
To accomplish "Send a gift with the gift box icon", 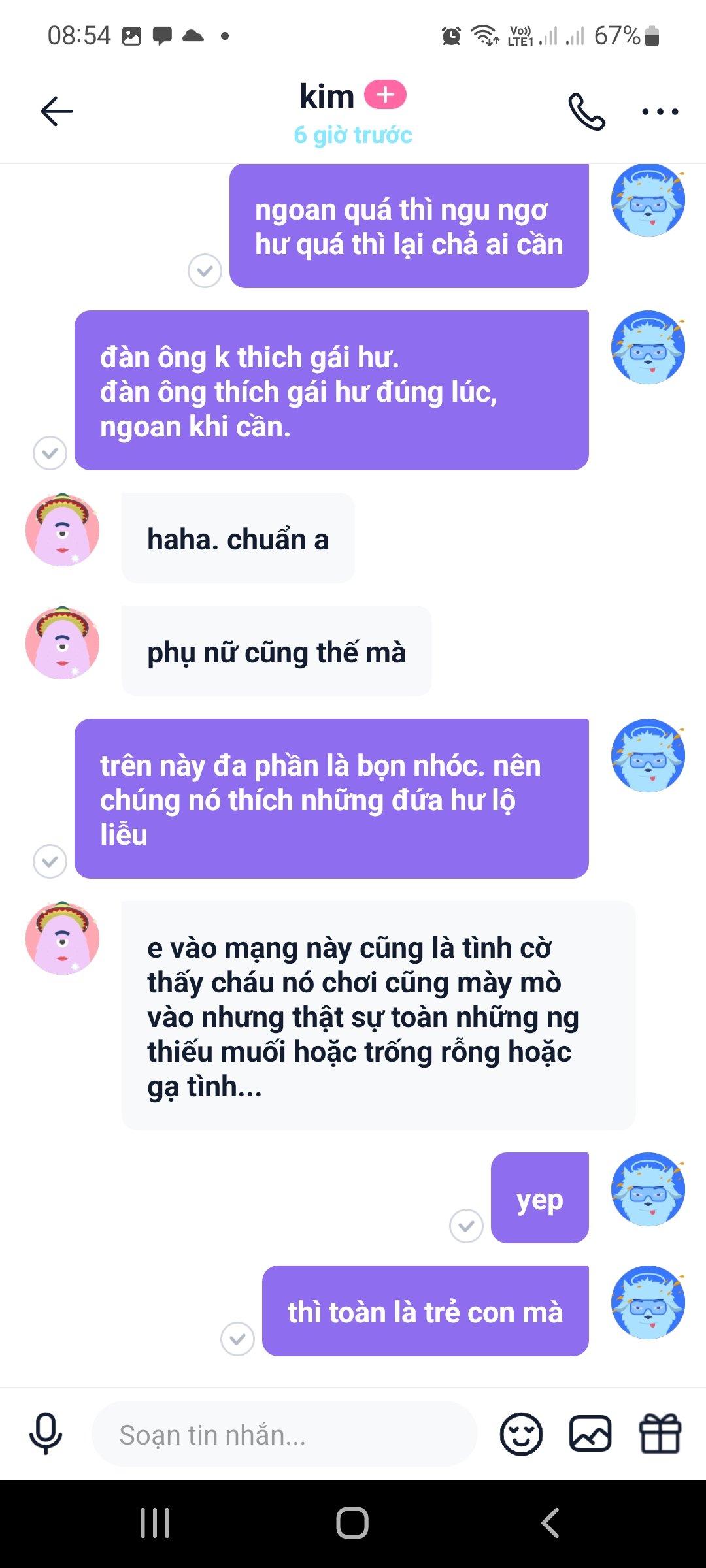I will tap(660, 1435).
